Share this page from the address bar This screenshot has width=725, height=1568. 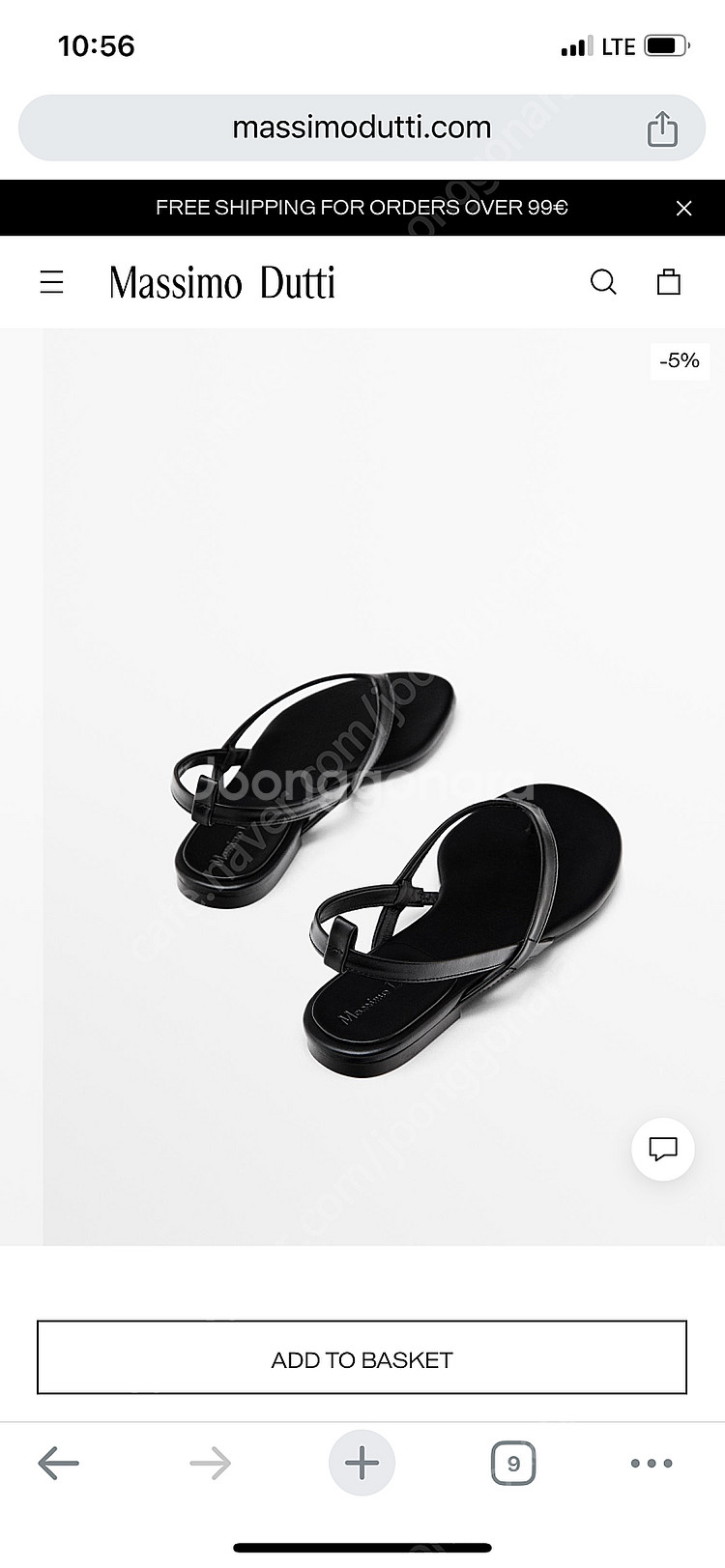pos(662,128)
